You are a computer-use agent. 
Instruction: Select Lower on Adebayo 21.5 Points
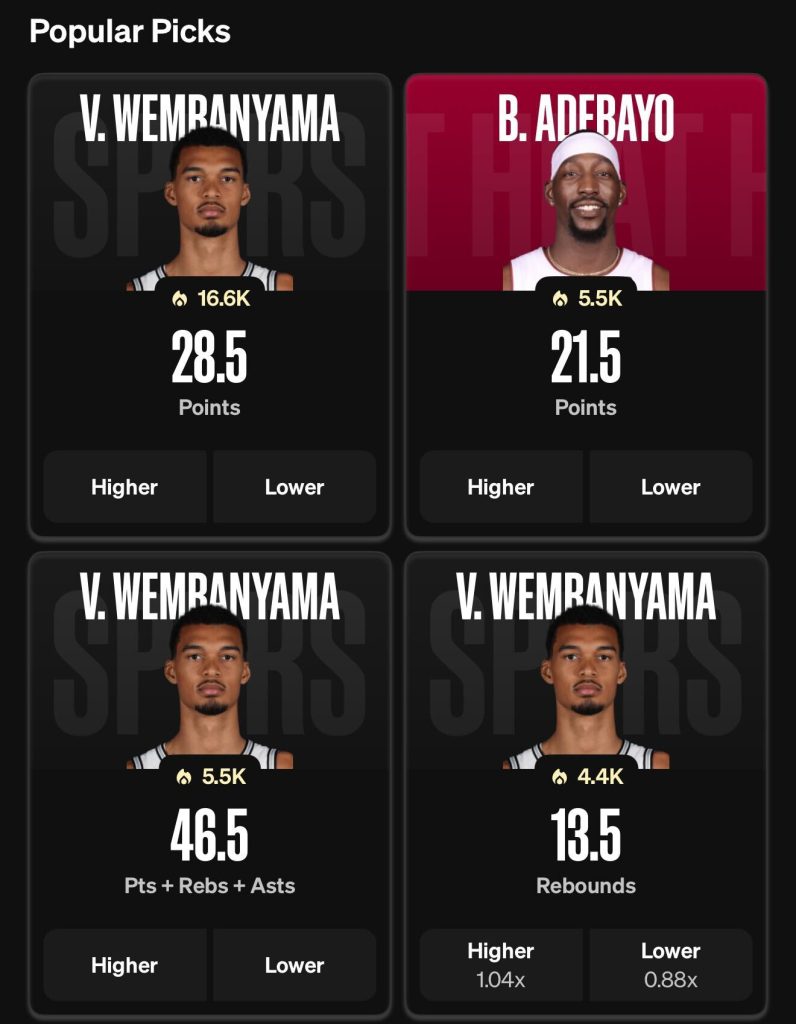pyautogui.click(x=670, y=487)
